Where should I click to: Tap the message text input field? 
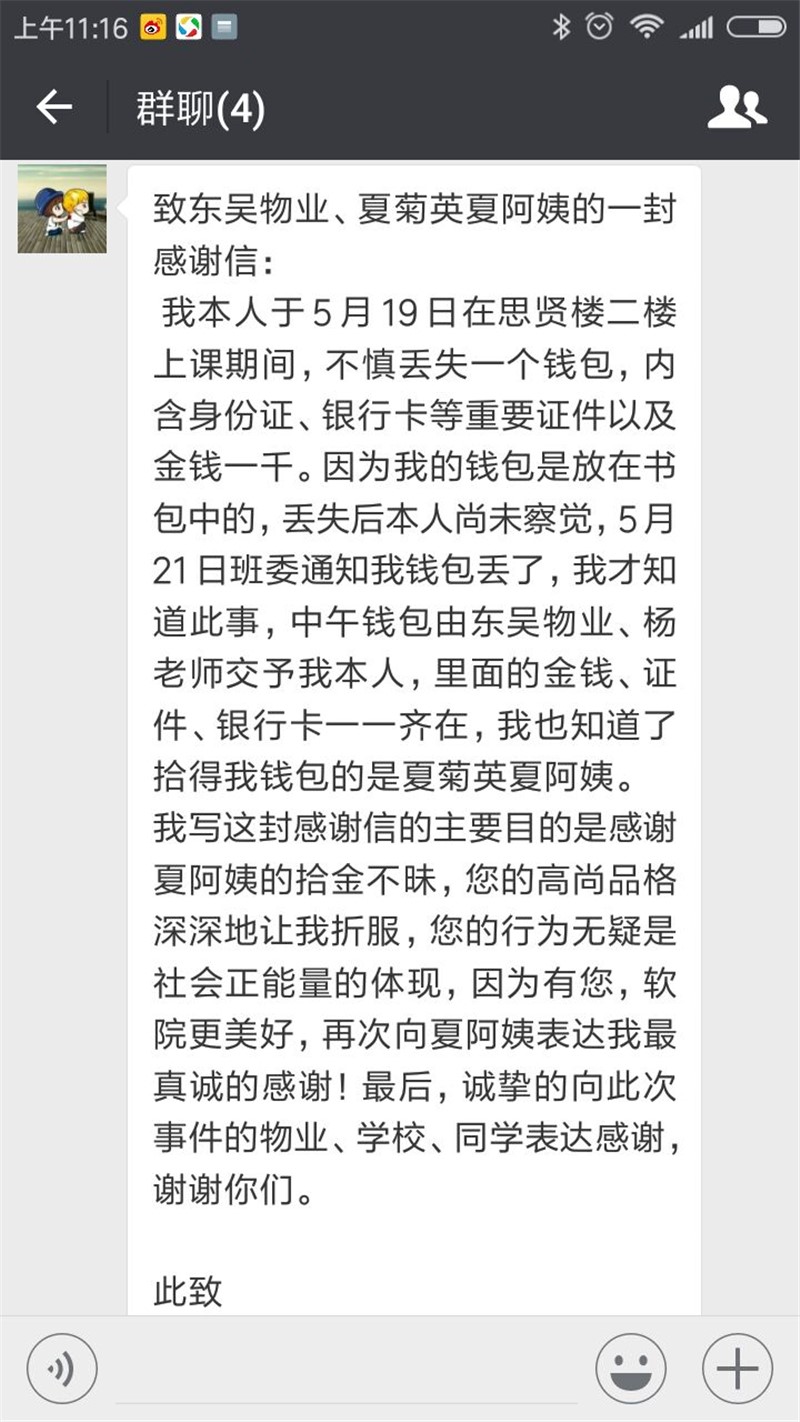pyautogui.click(x=346, y=1370)
